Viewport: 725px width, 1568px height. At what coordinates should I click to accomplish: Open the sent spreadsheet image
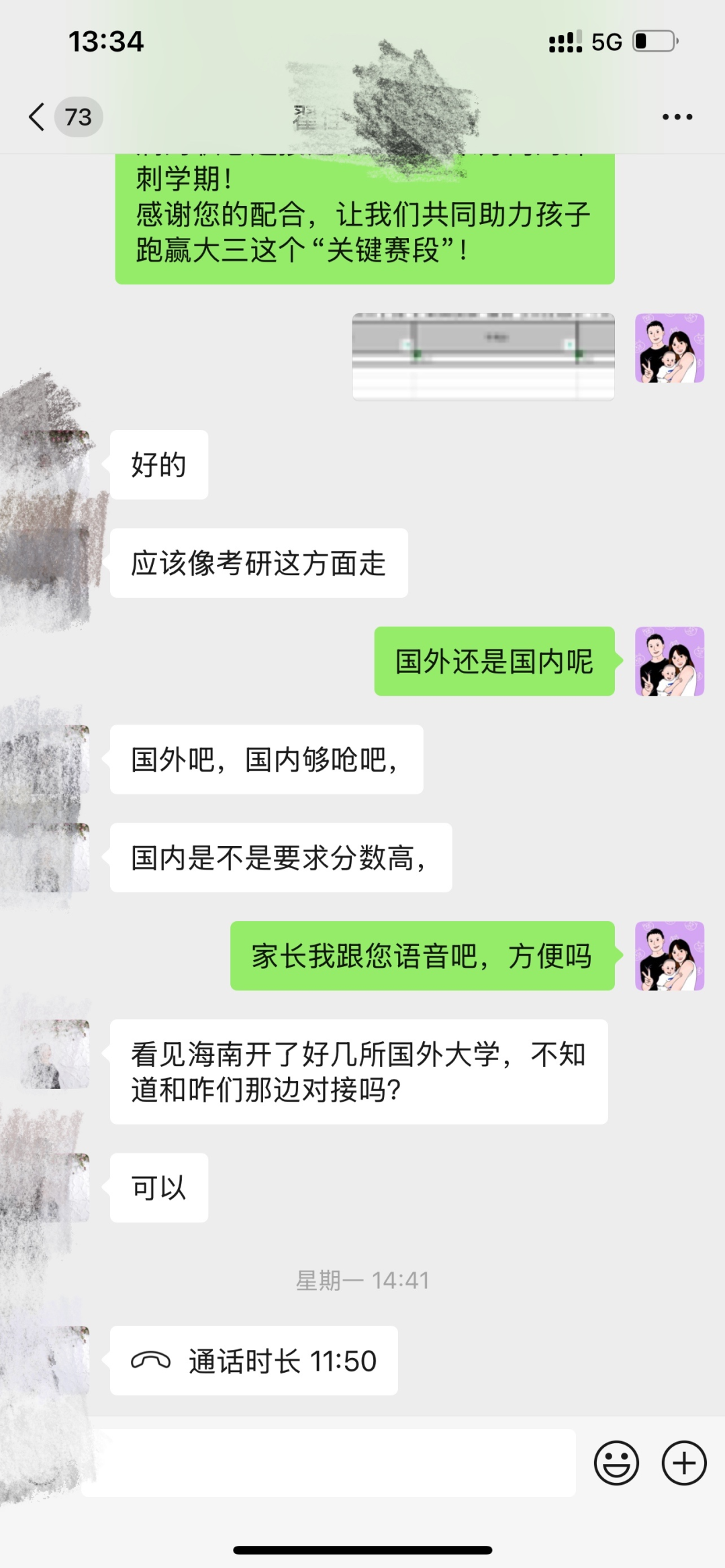(483, 356)
